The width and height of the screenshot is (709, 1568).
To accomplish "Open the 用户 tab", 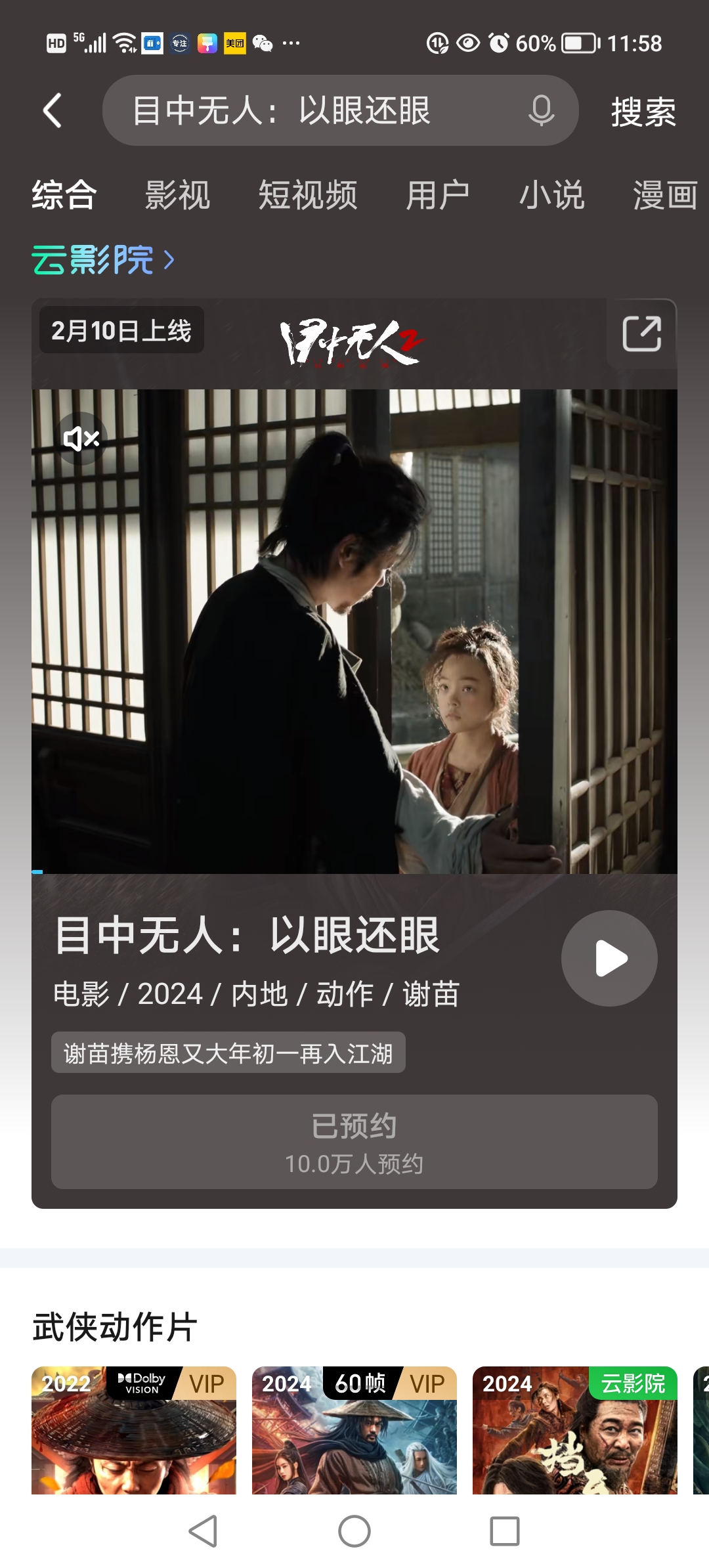I will [x=437, y=195].
